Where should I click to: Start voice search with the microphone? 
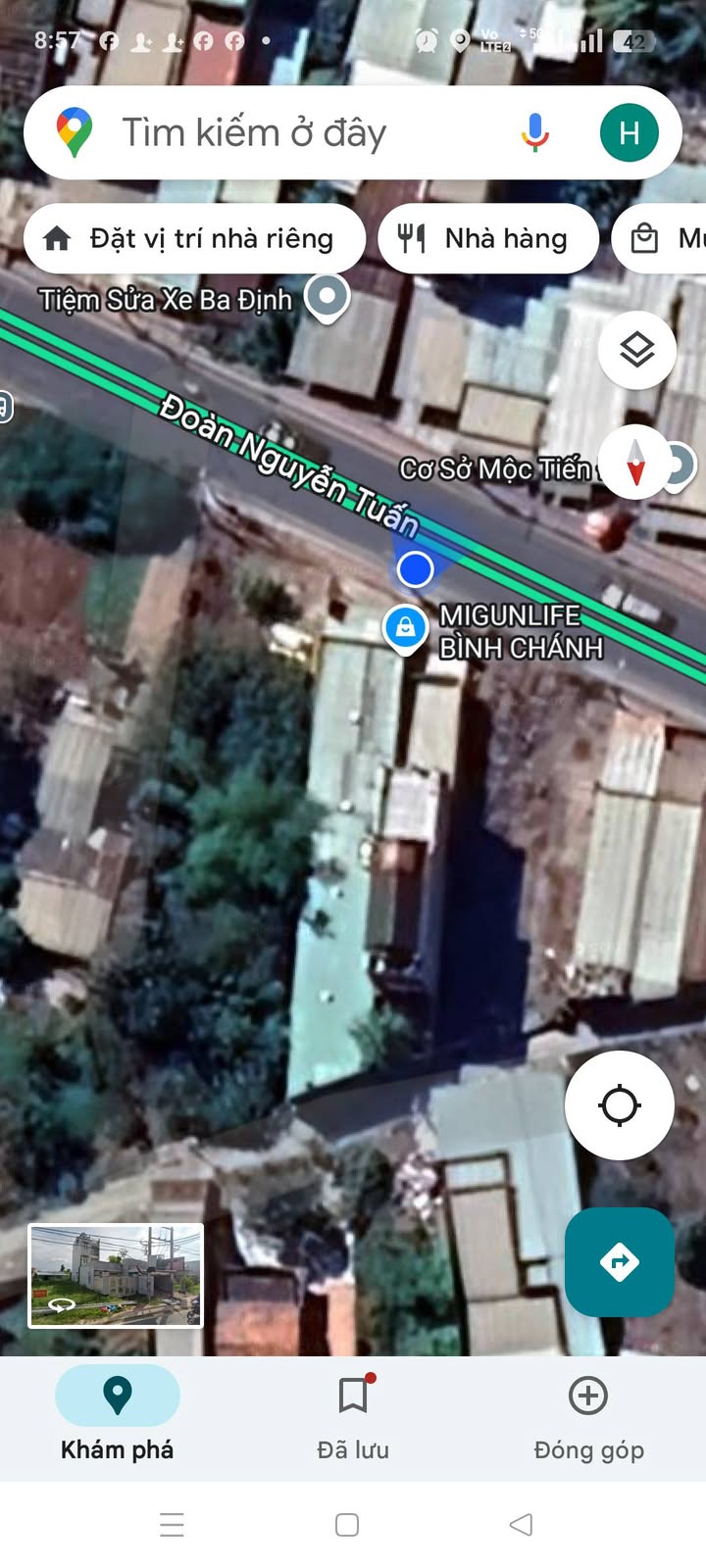point(534,132)
